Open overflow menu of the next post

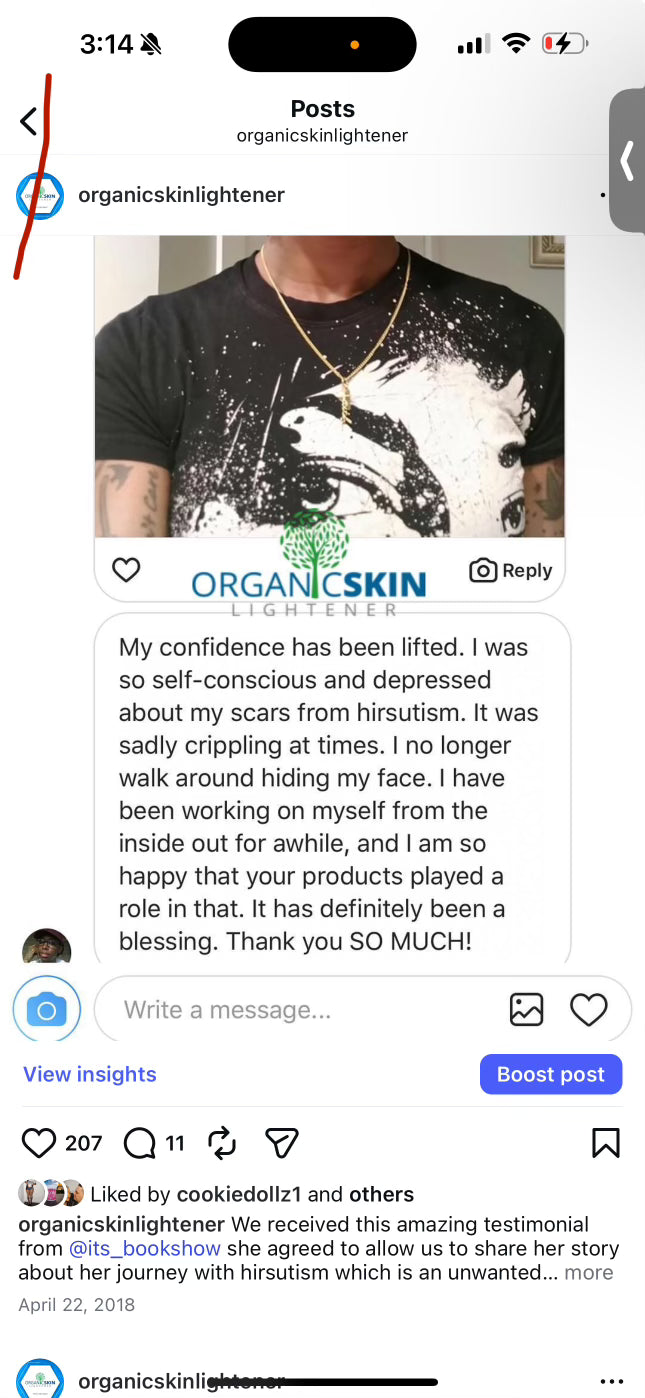pos(610,1381)
